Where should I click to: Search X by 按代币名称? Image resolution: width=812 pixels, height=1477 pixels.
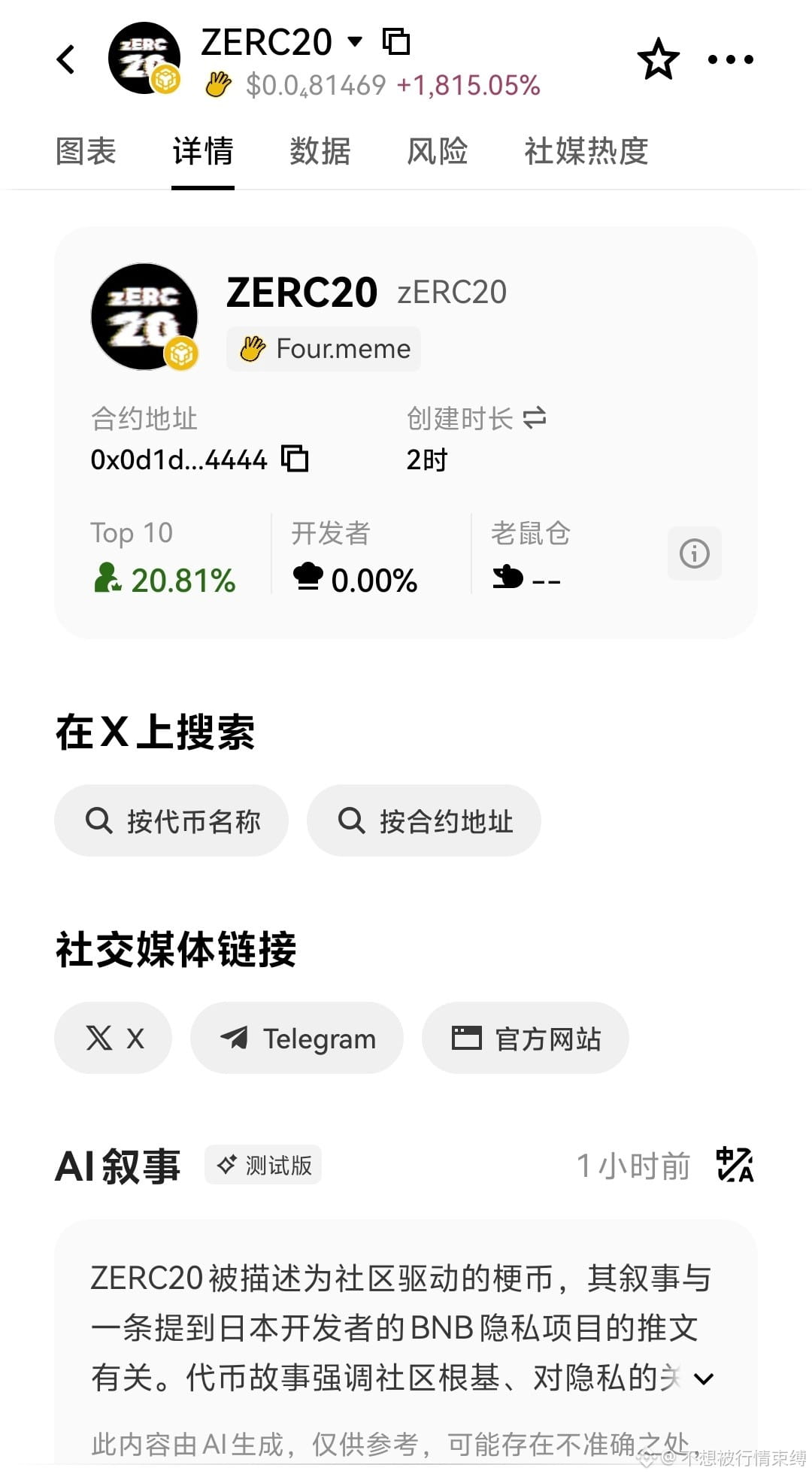[171, 820]
